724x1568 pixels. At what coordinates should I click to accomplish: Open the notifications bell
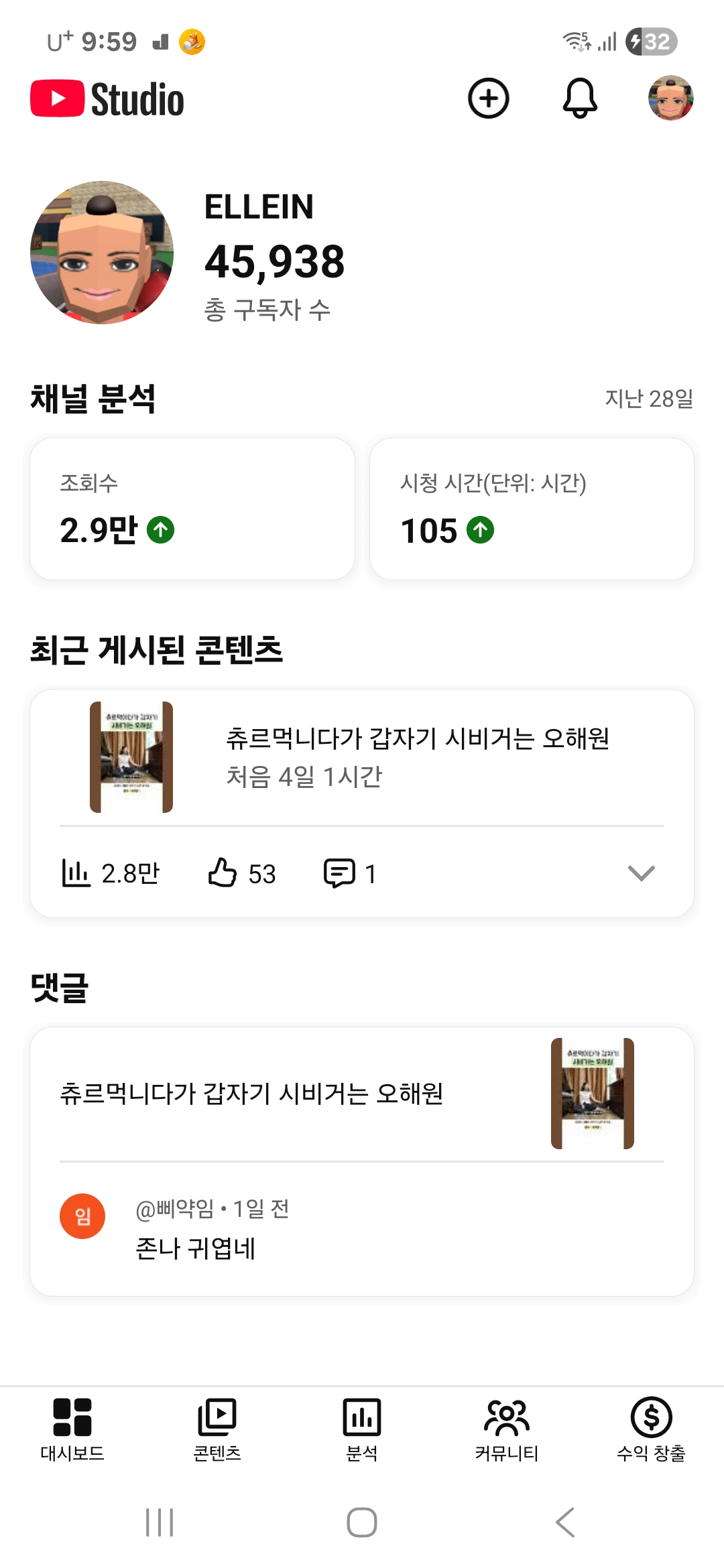(579, 99)
